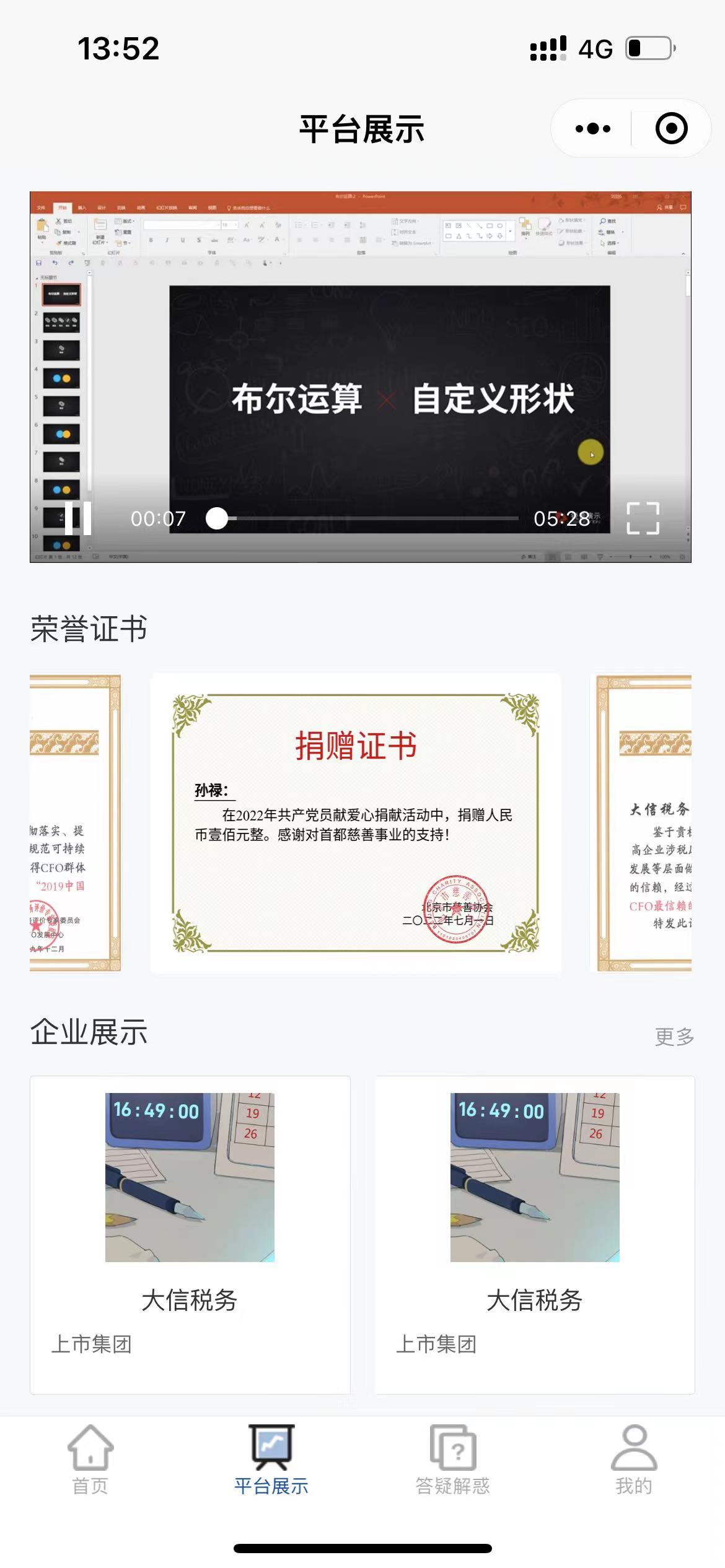Tap 更多 to see more enterprises

(674, 1037)
